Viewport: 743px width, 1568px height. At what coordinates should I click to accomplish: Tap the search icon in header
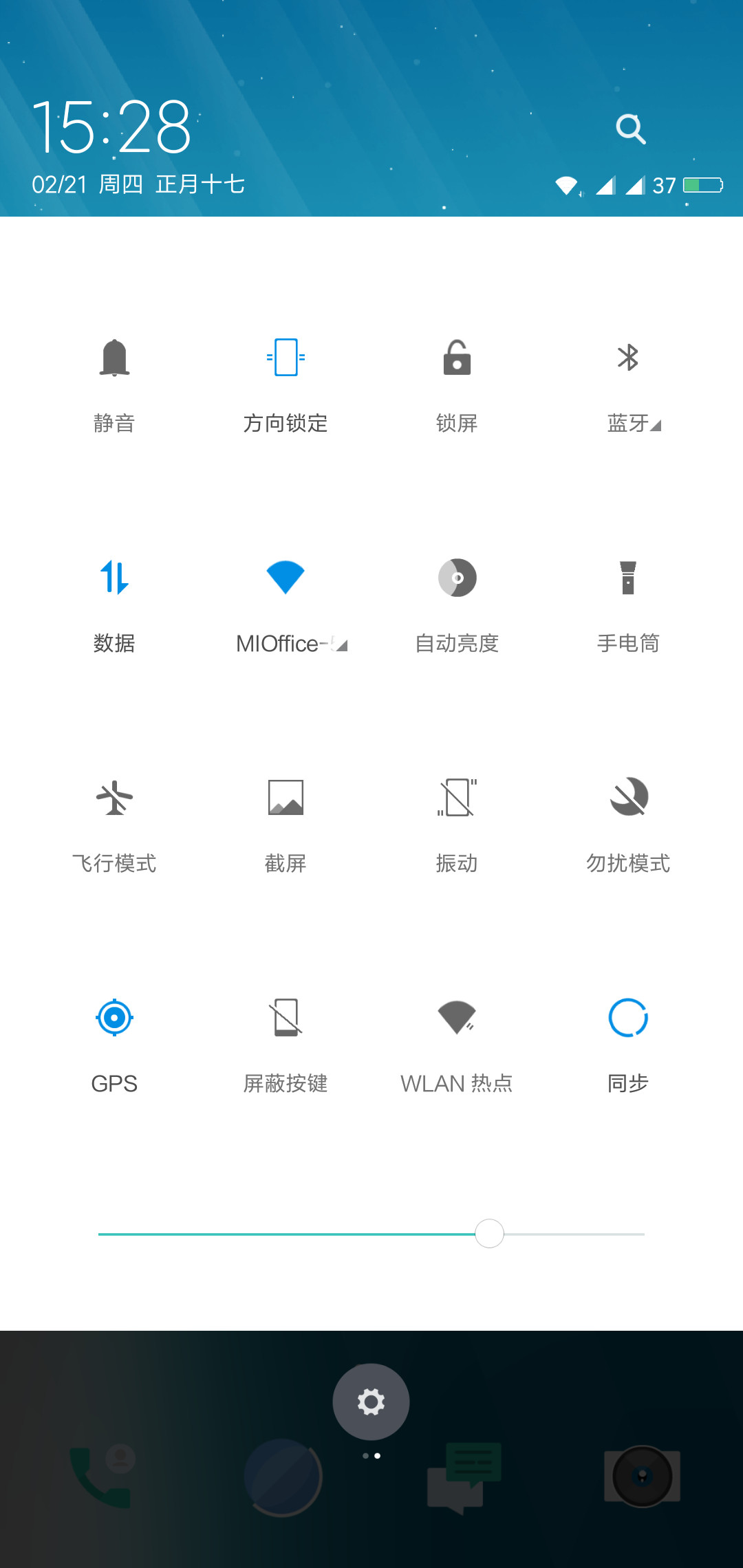[x=631, y=129]
